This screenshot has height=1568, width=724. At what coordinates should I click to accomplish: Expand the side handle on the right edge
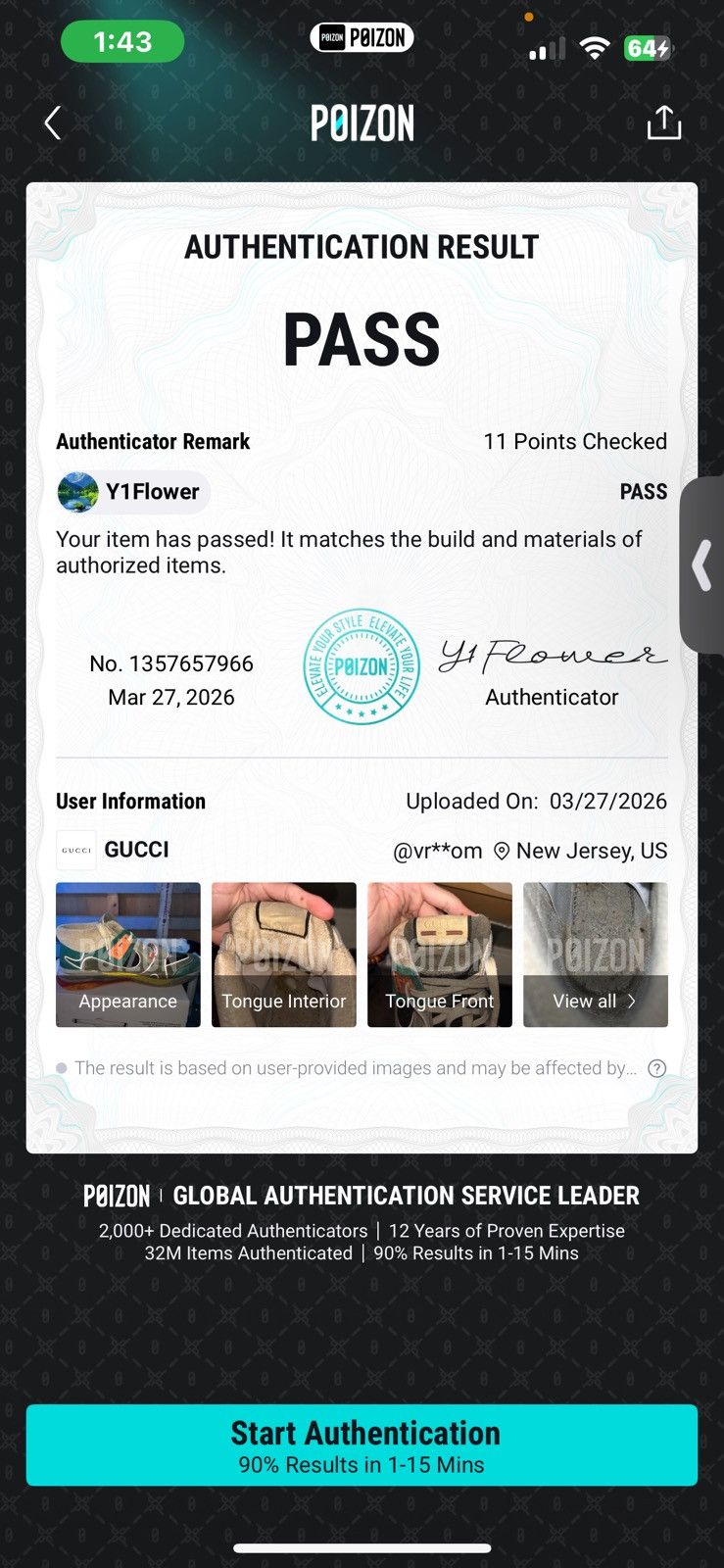(701, 565)
